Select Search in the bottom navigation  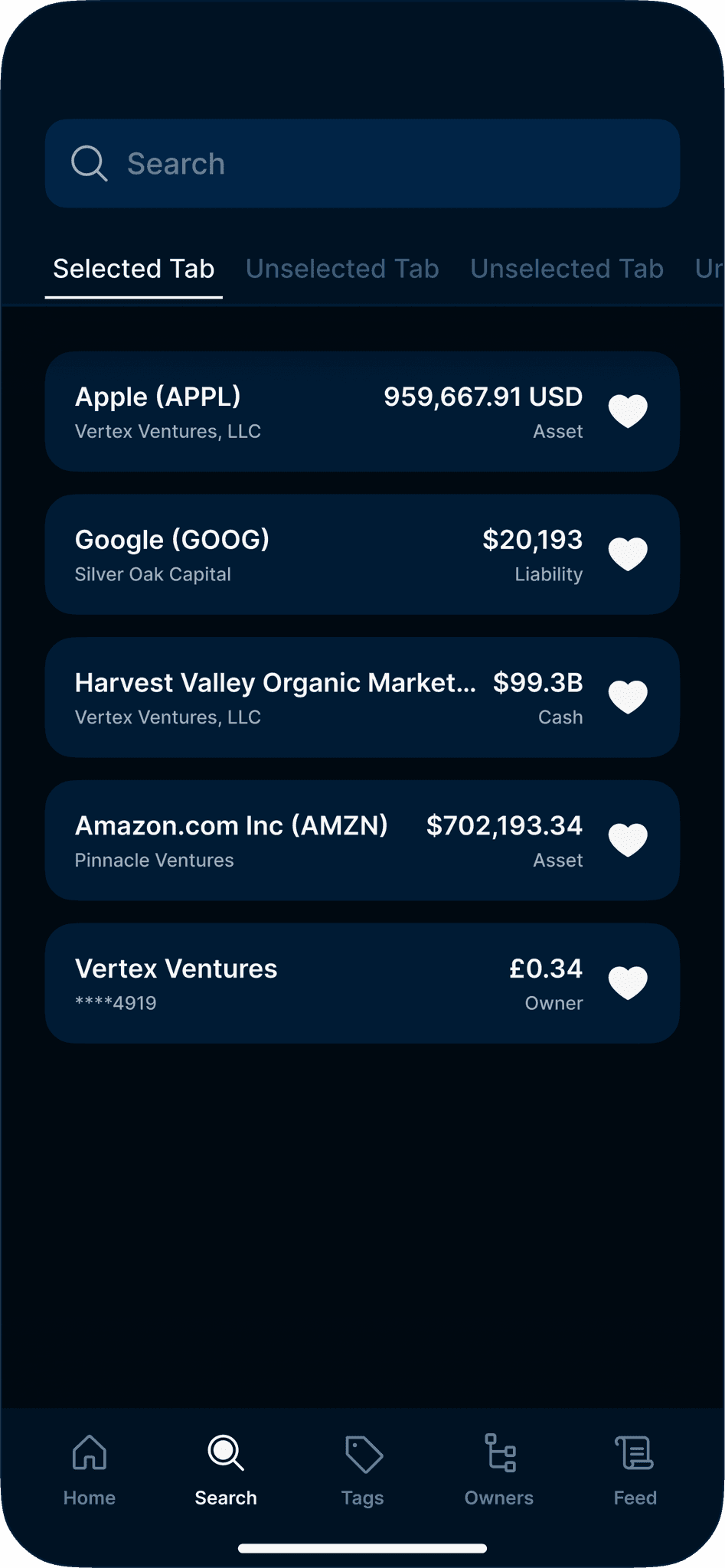click(x=226, y=1470)
